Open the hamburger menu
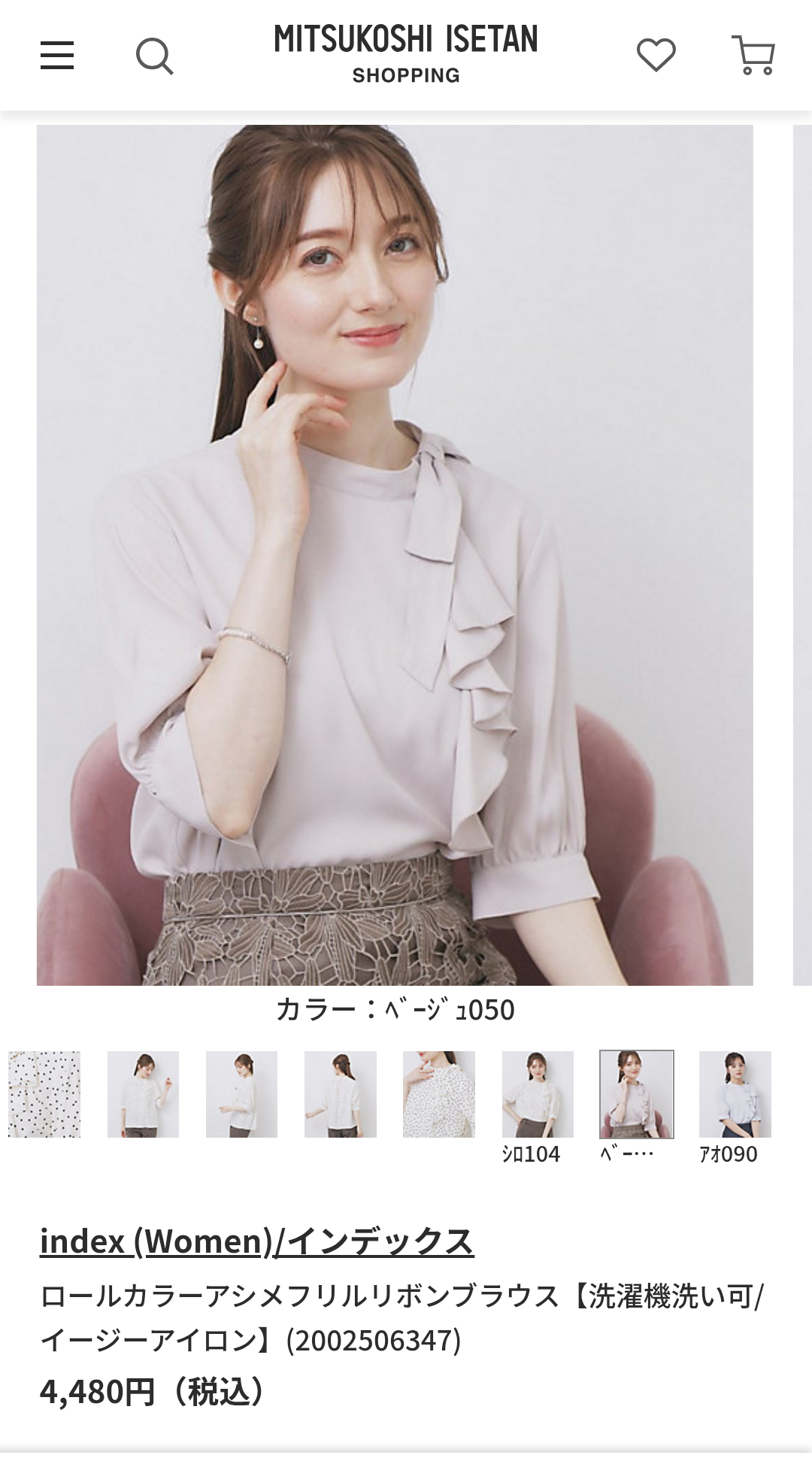The height and width of the screenshot is (1461, 812). tap(57, 56)
